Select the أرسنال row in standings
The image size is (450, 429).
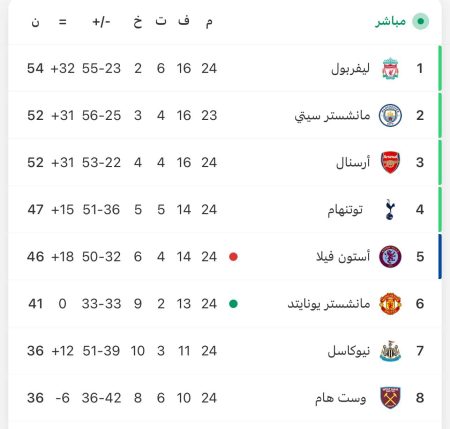coord(225,162)
